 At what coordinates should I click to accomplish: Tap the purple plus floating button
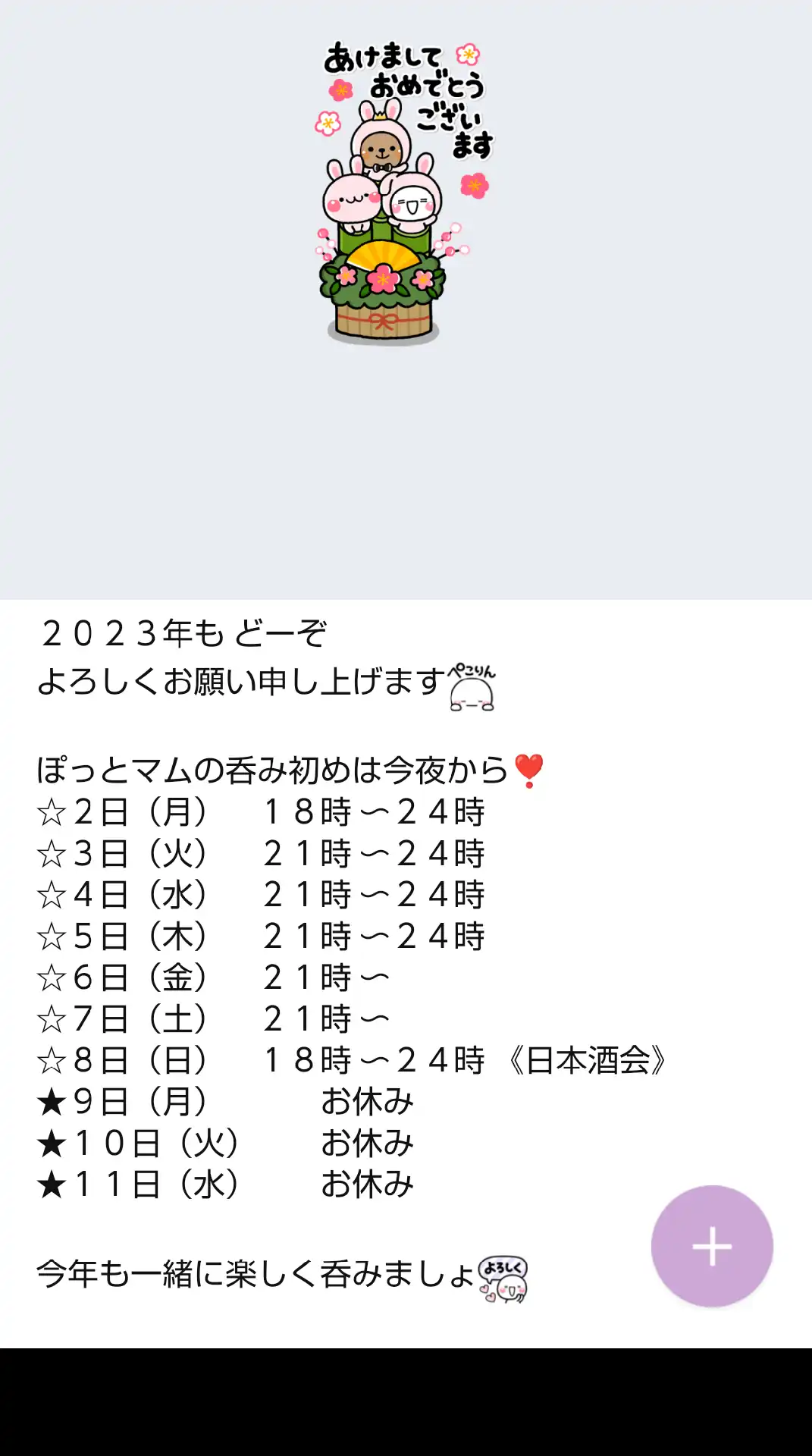[x=712, y=1246]
